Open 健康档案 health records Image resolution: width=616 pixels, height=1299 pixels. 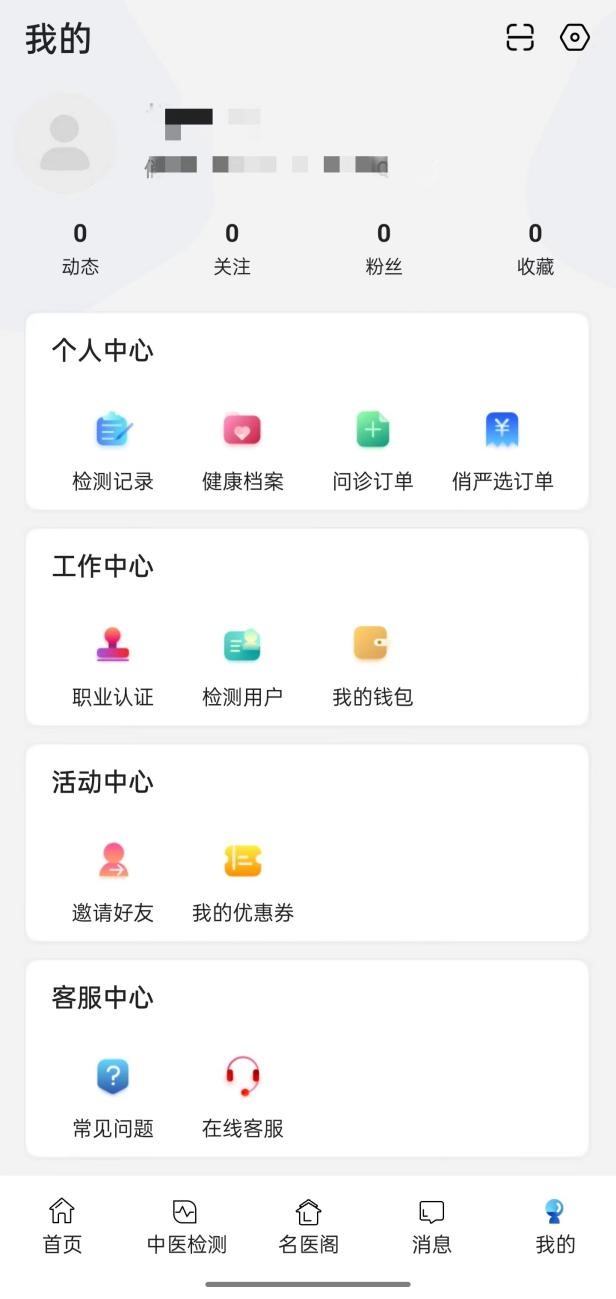(243, 452)
